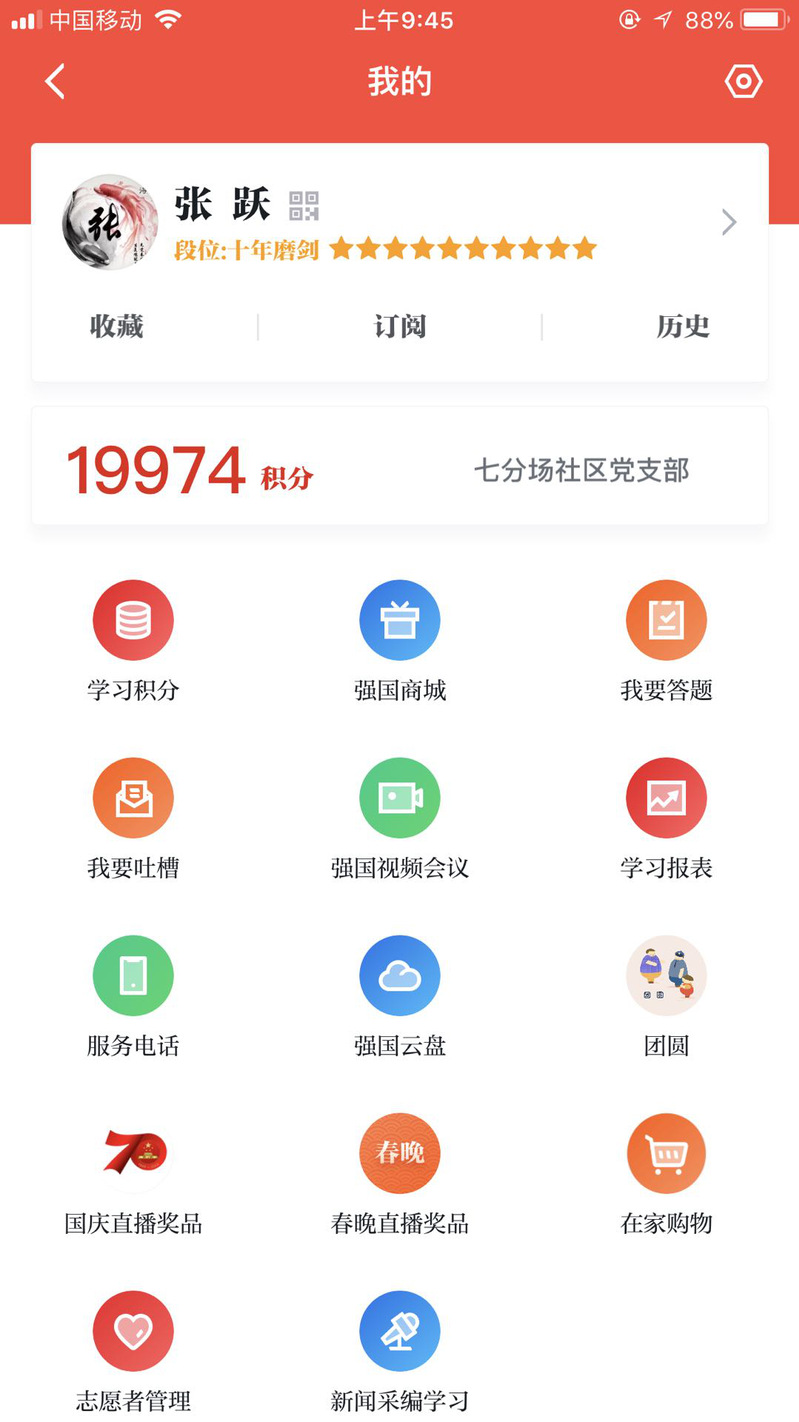Go back using the top-left arrow

pyautogui.click(x=56, y=82)
